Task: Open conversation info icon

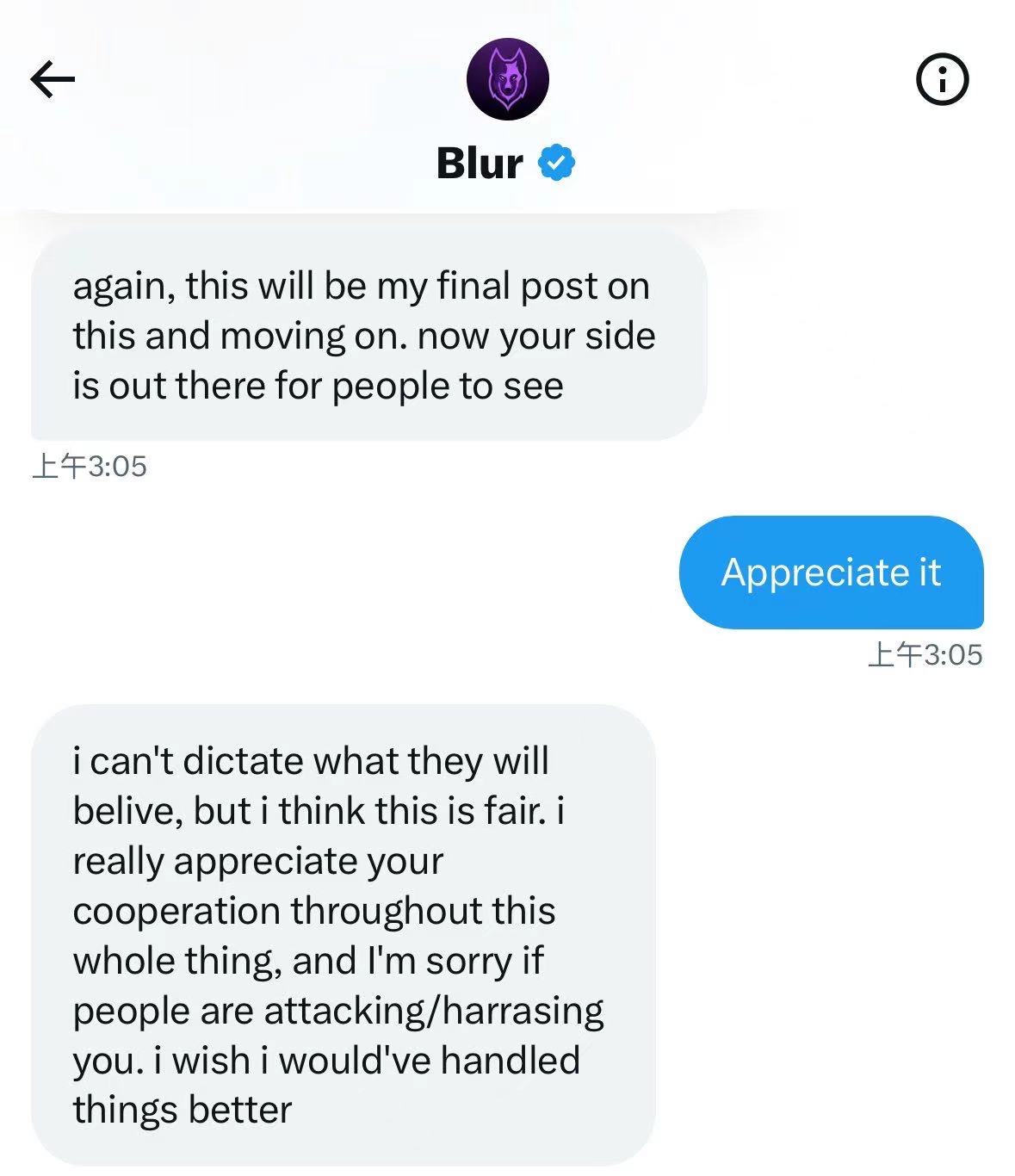Action: 942,80
